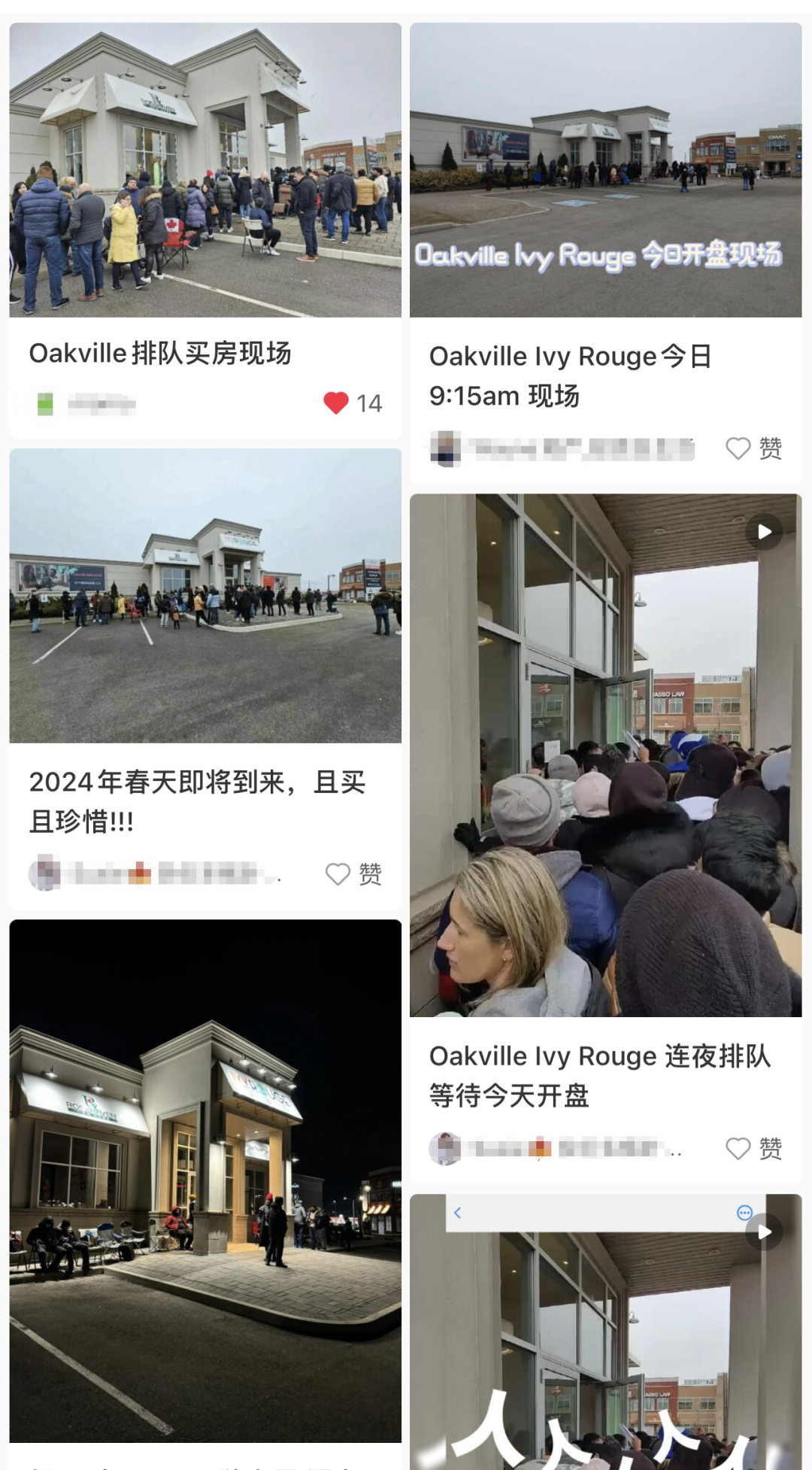The width and height of the screenshot is (812, 1470).
Task: Like the "Oakville Ivy Rouge今日 9:15am 现场" post
Action: pyautogui.click(x=738, y=448)
